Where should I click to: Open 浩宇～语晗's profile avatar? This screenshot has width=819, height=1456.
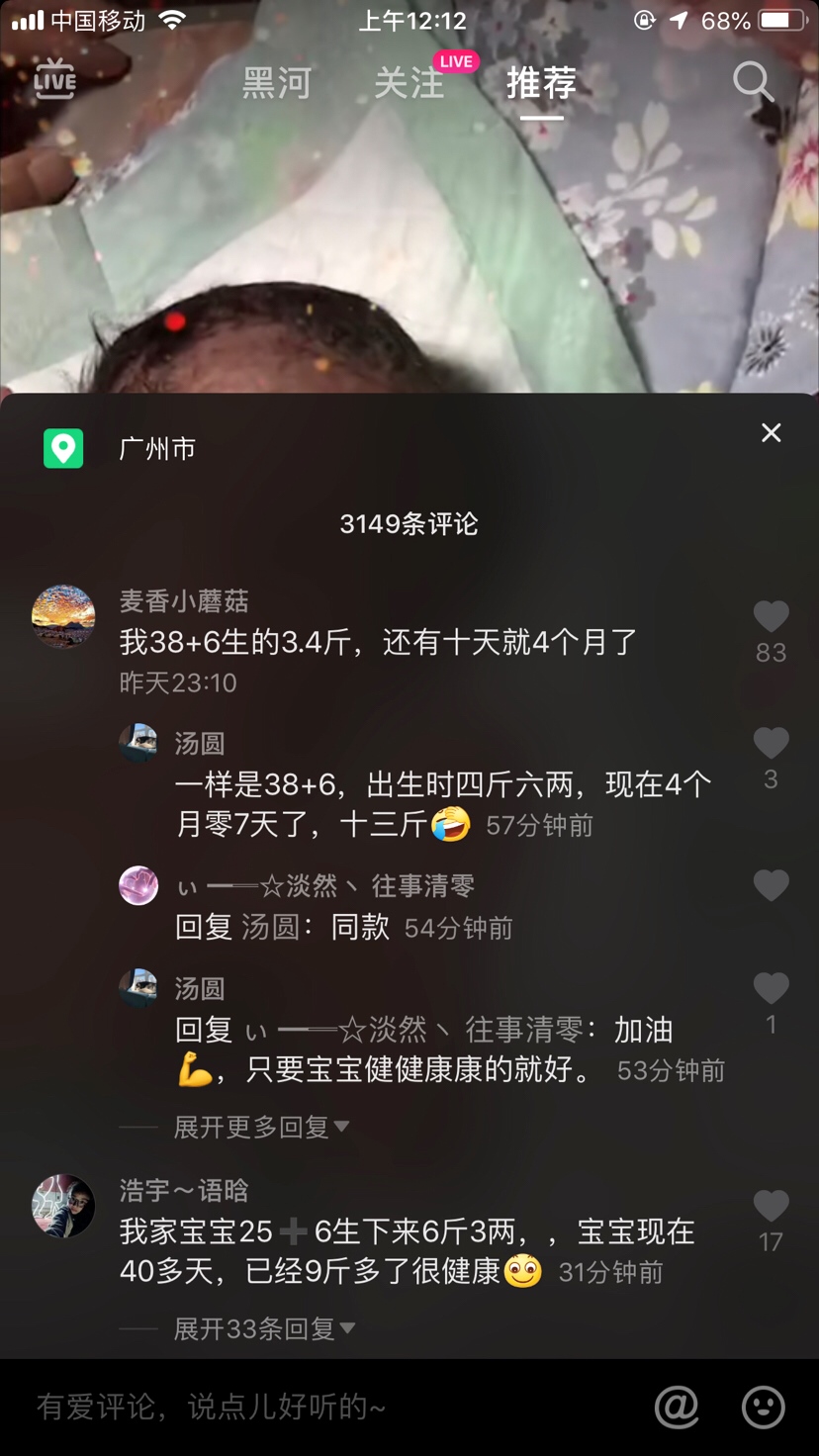click(63, 1206)
